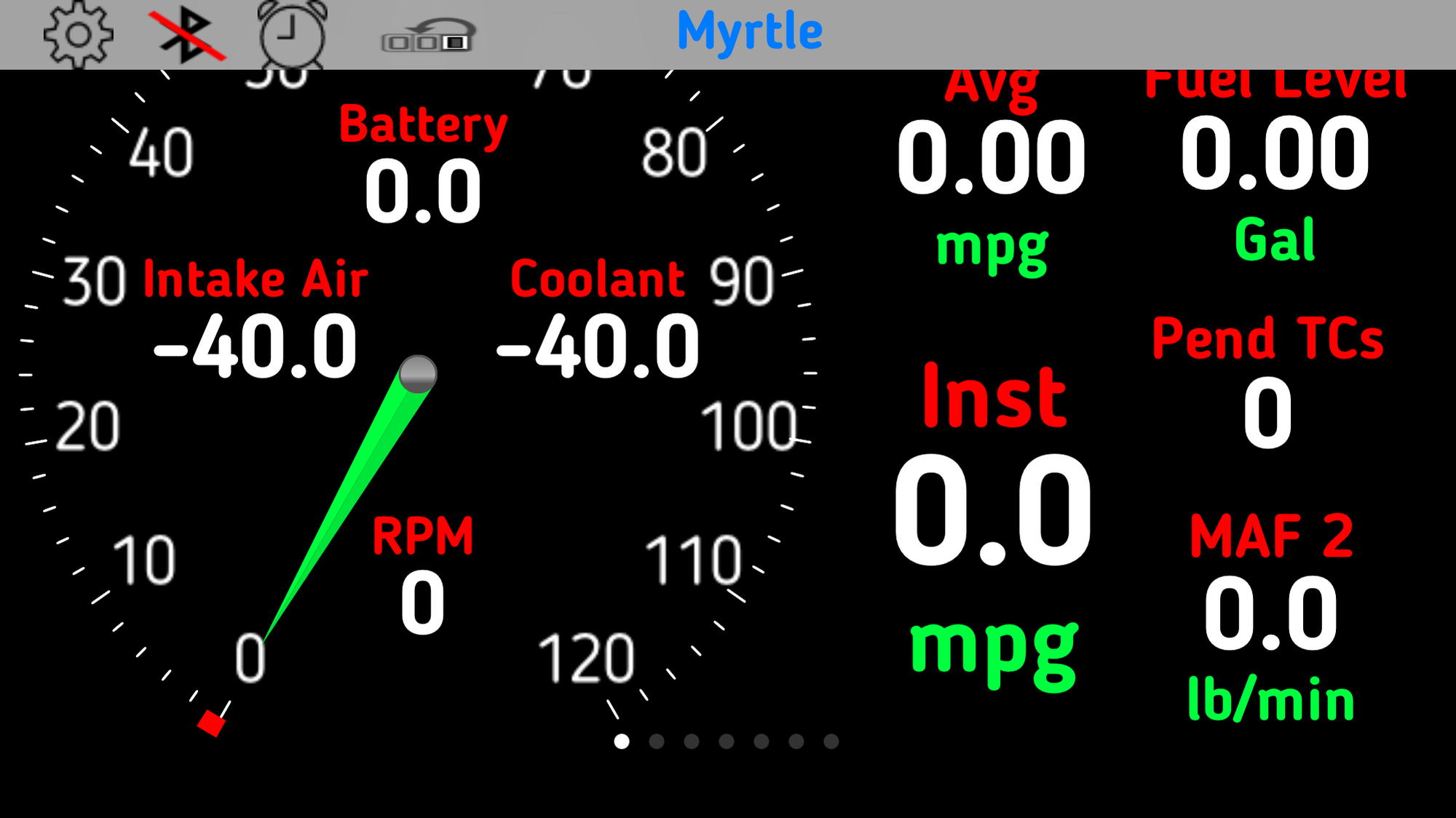Tap the Battery gauge readout

click(423, 162)
